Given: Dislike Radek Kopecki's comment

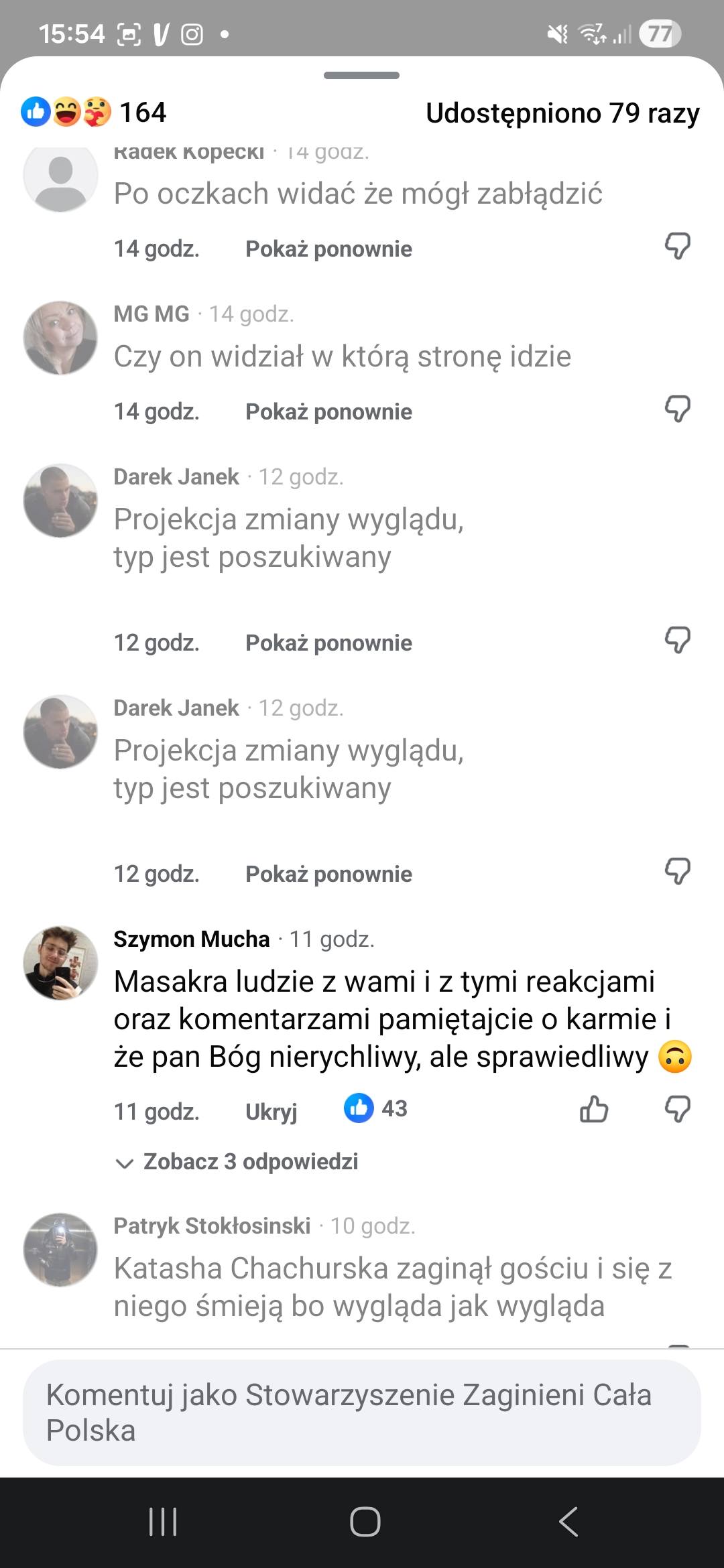Looking at the screenshot, I should click(x=677, y=246).
